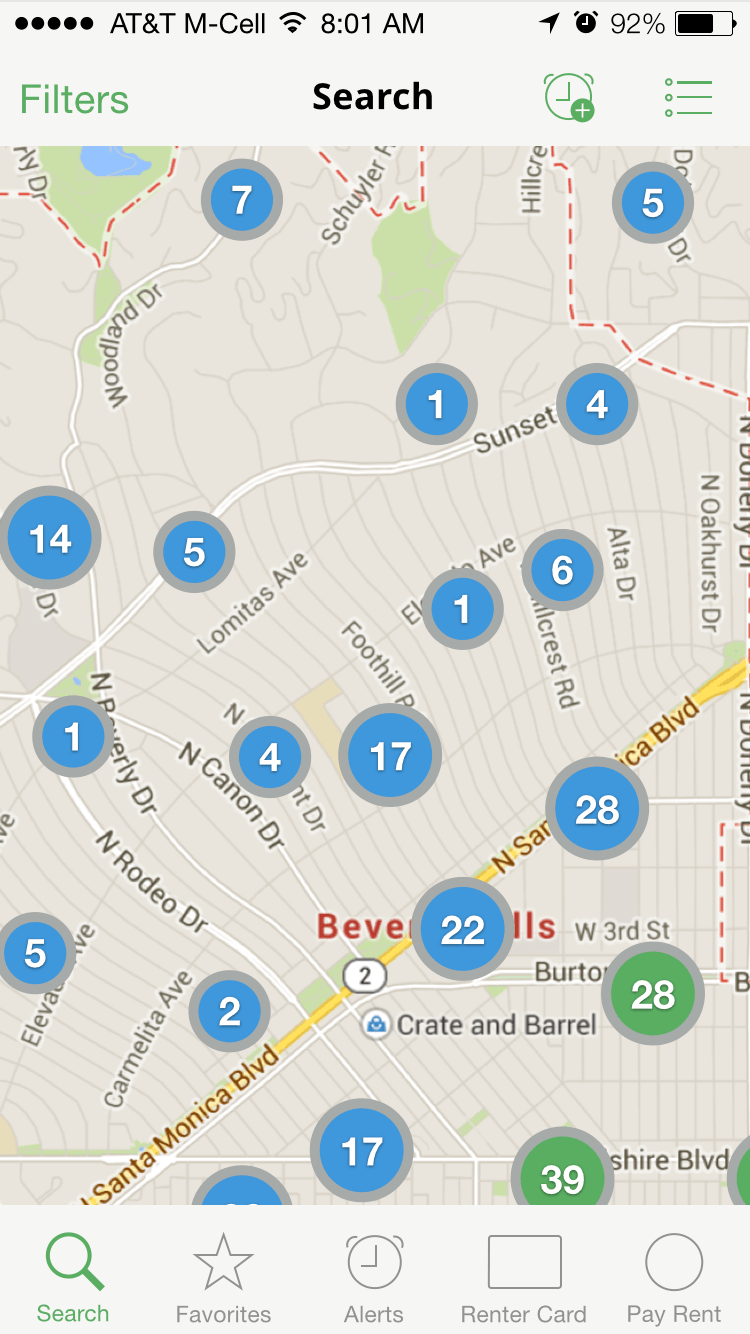Select the green cluster marker showing 28
This screenshot has height=1334, width=750.
click(x=652, y=994)
